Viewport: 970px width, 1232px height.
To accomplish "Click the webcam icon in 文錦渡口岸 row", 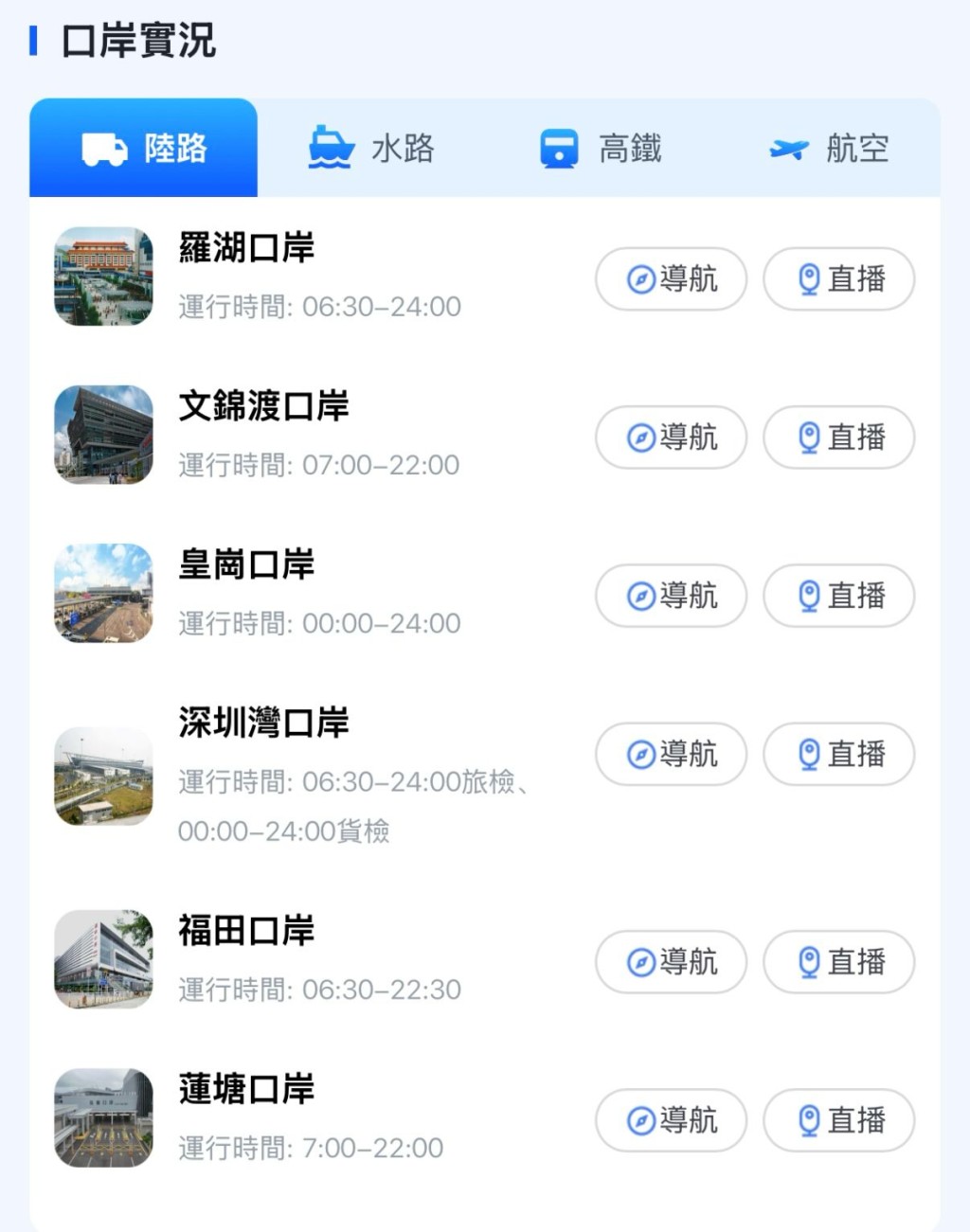I will pos(808,437).
